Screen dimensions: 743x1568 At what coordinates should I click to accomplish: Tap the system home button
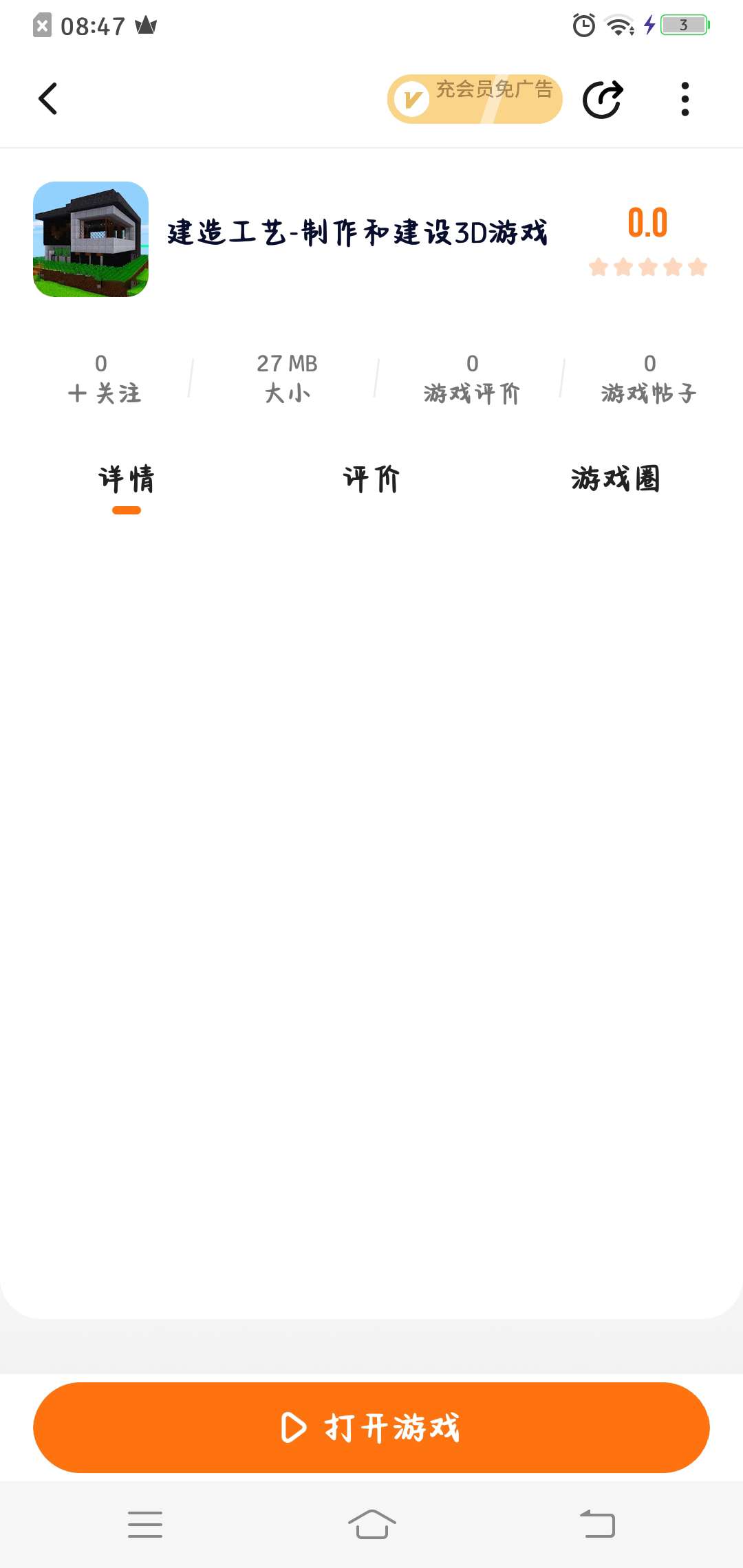[x=371, y=1524]
